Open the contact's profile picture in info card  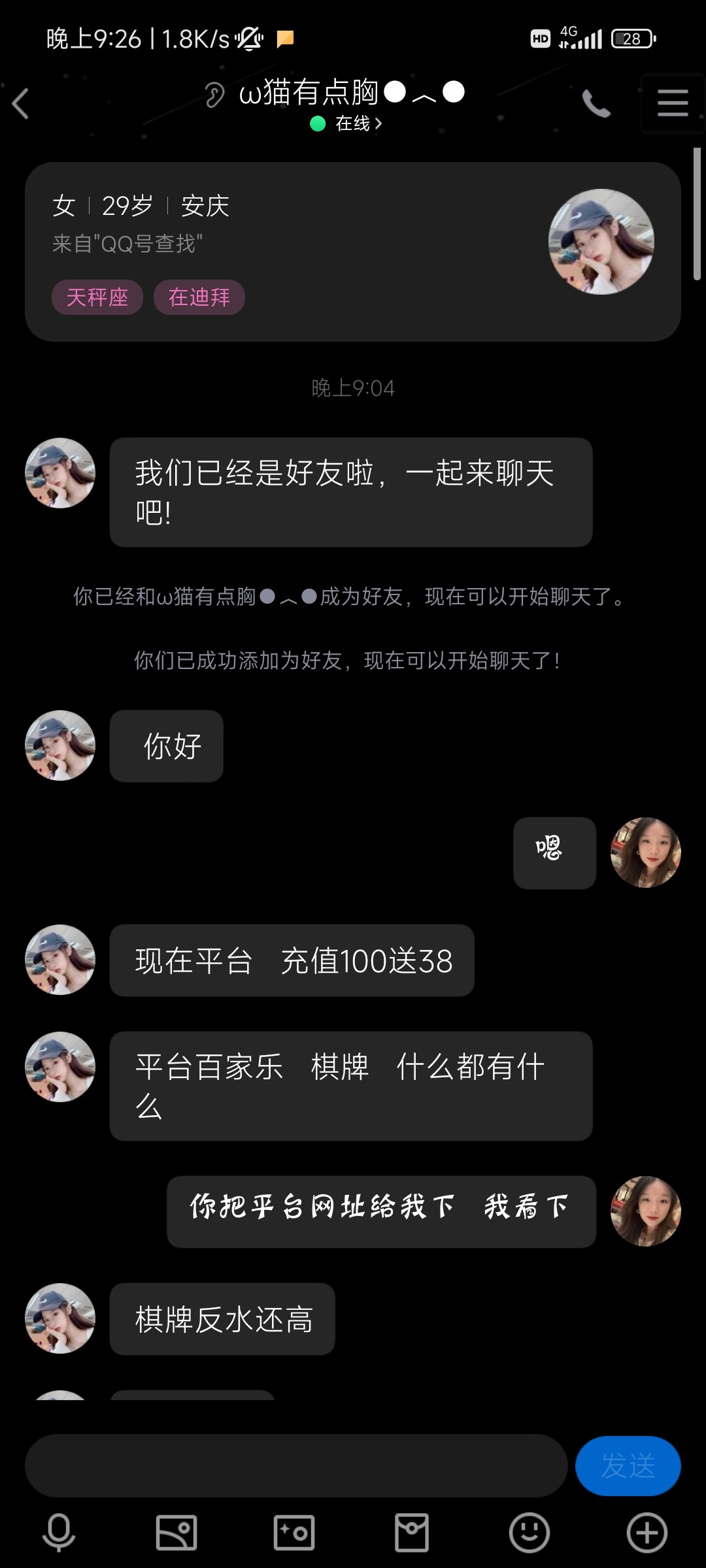pyautogui.click(x=601, y=242)
